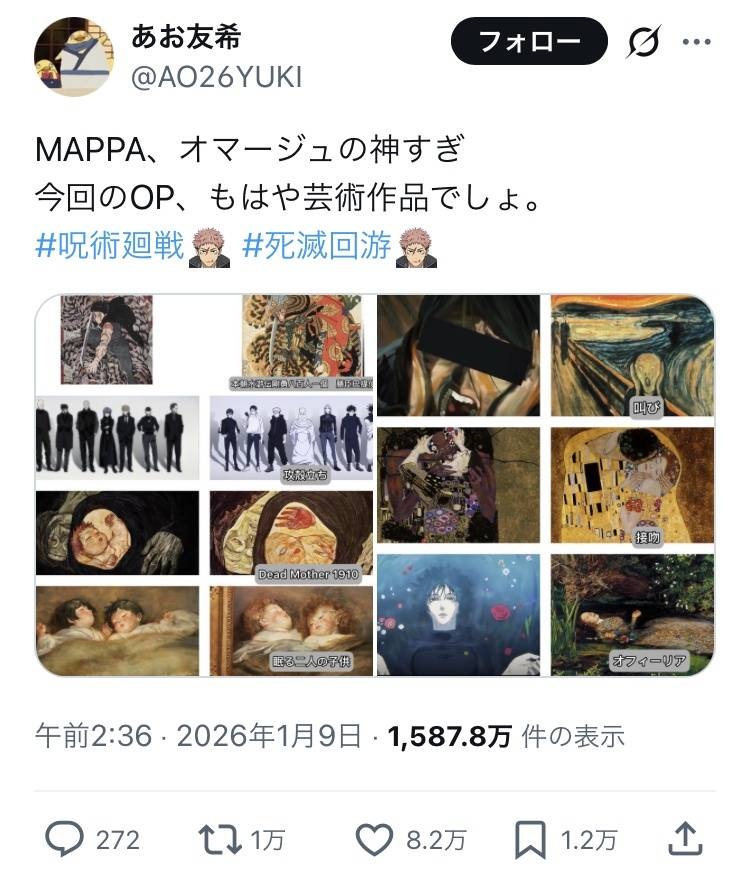Open the Grok icon next to フォロー
750x880 pixels.
click(x=645, y=43)
